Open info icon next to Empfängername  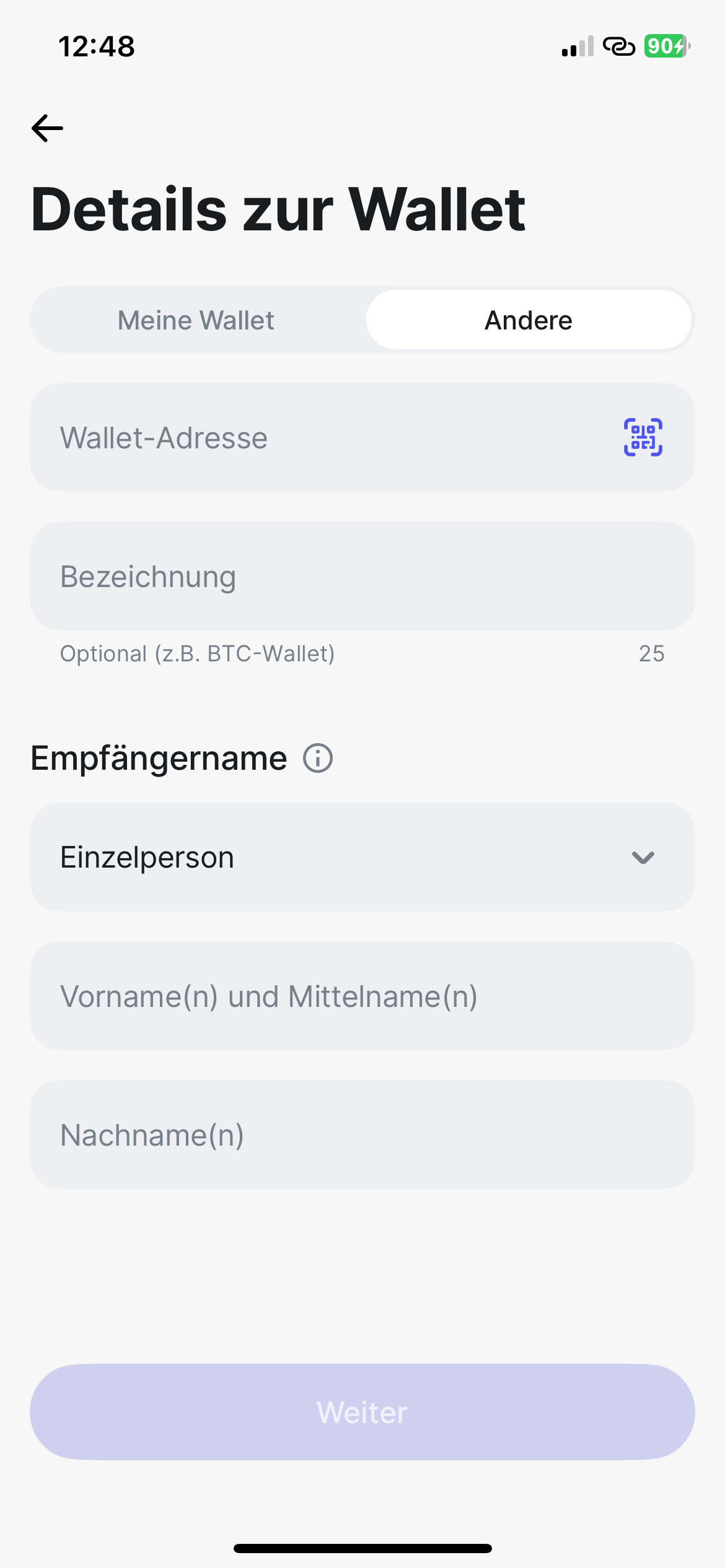coord(318,758)
